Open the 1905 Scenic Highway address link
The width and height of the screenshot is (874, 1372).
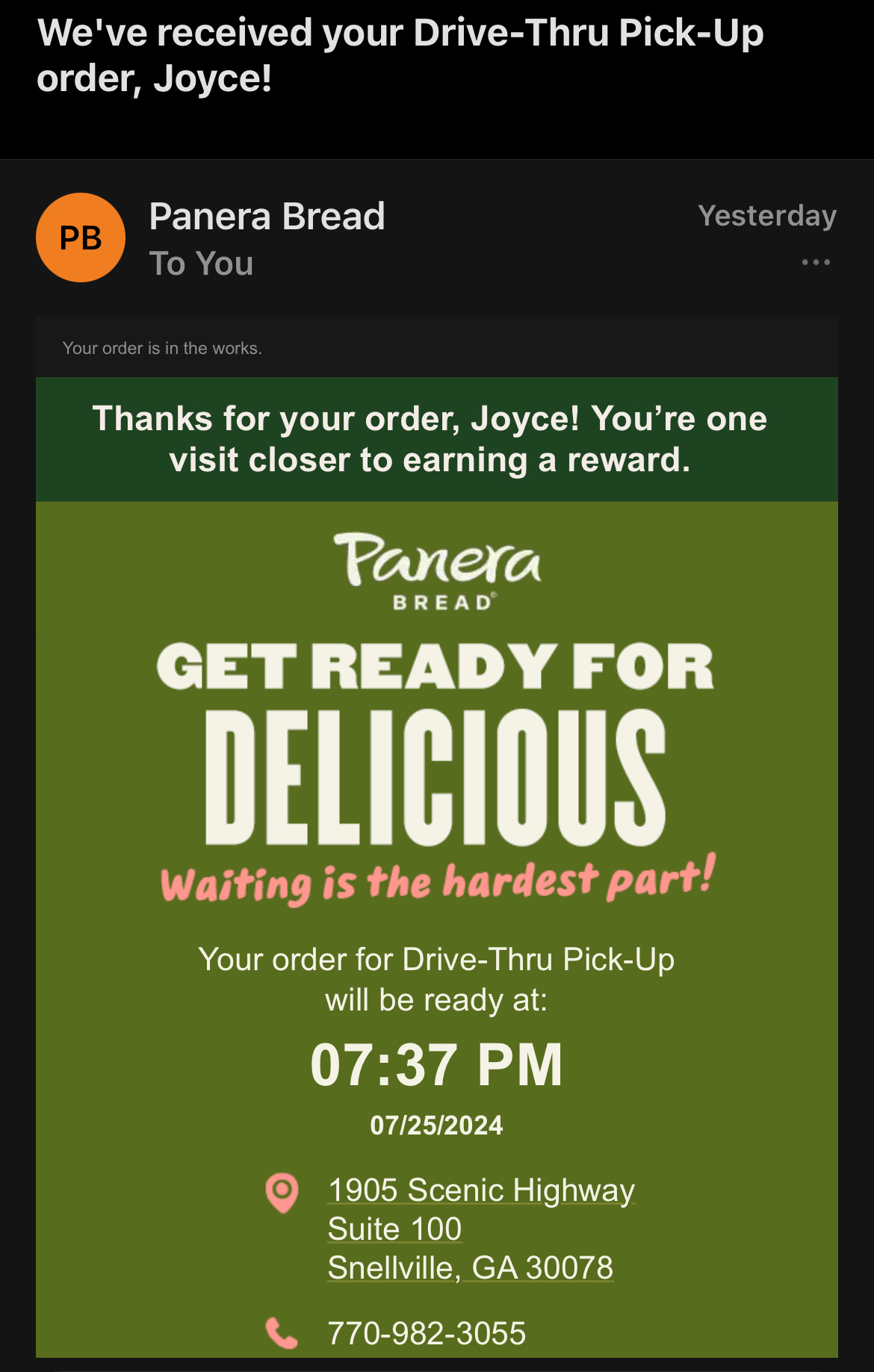click(x=480, y=1190)
